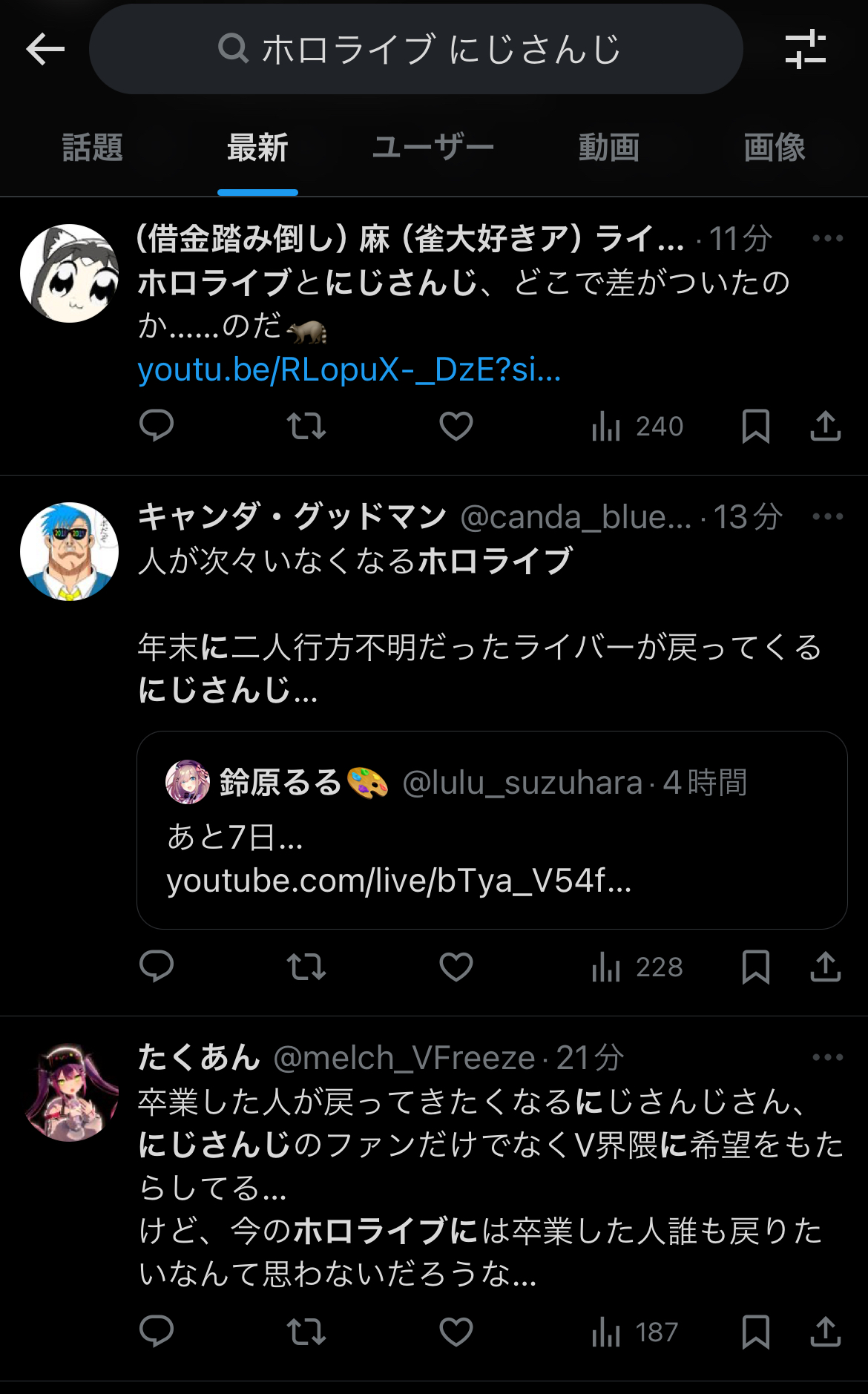This screenshot has width=868, height=1394.
Task: Switch to the 話題 tab
Action: (x=92, y=148)
